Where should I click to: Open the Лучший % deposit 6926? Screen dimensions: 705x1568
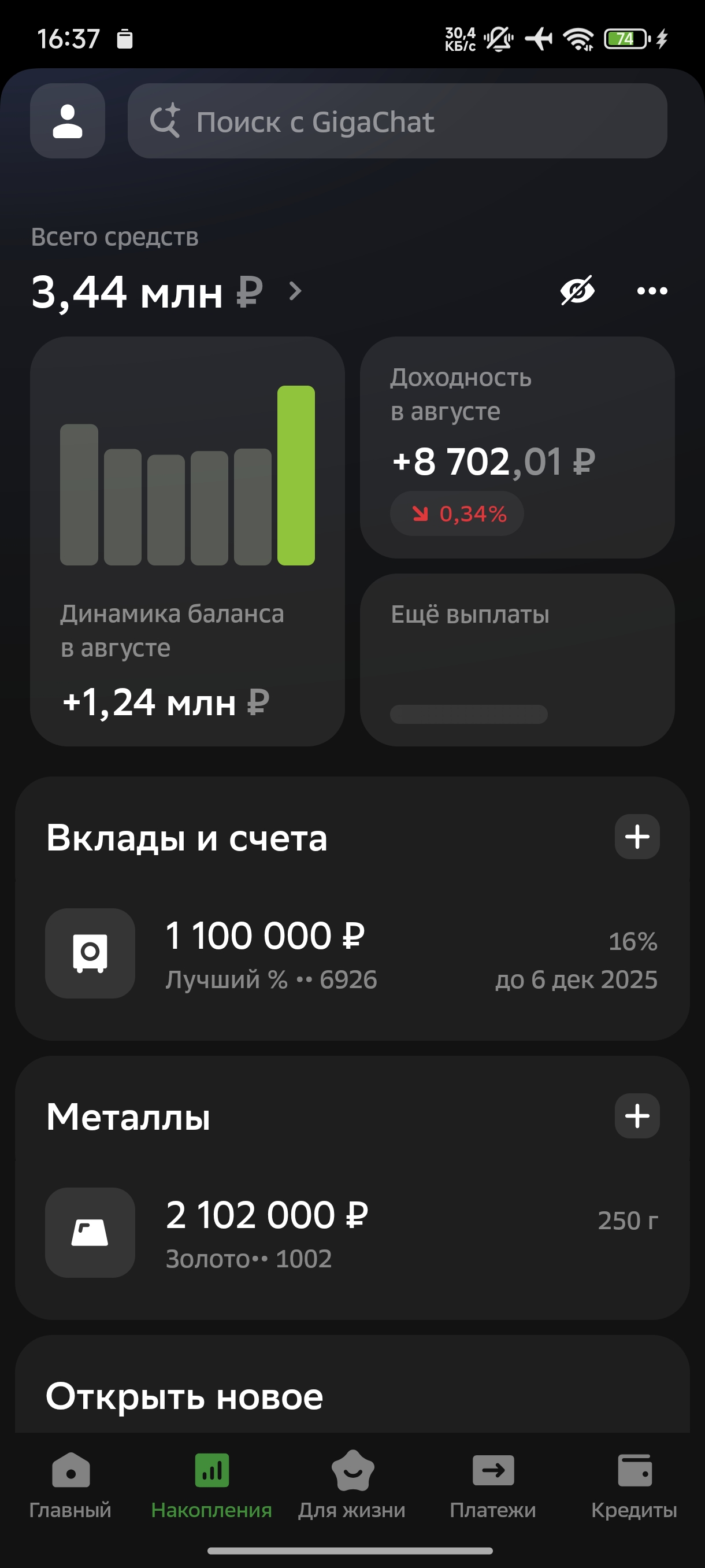point(351,953)
